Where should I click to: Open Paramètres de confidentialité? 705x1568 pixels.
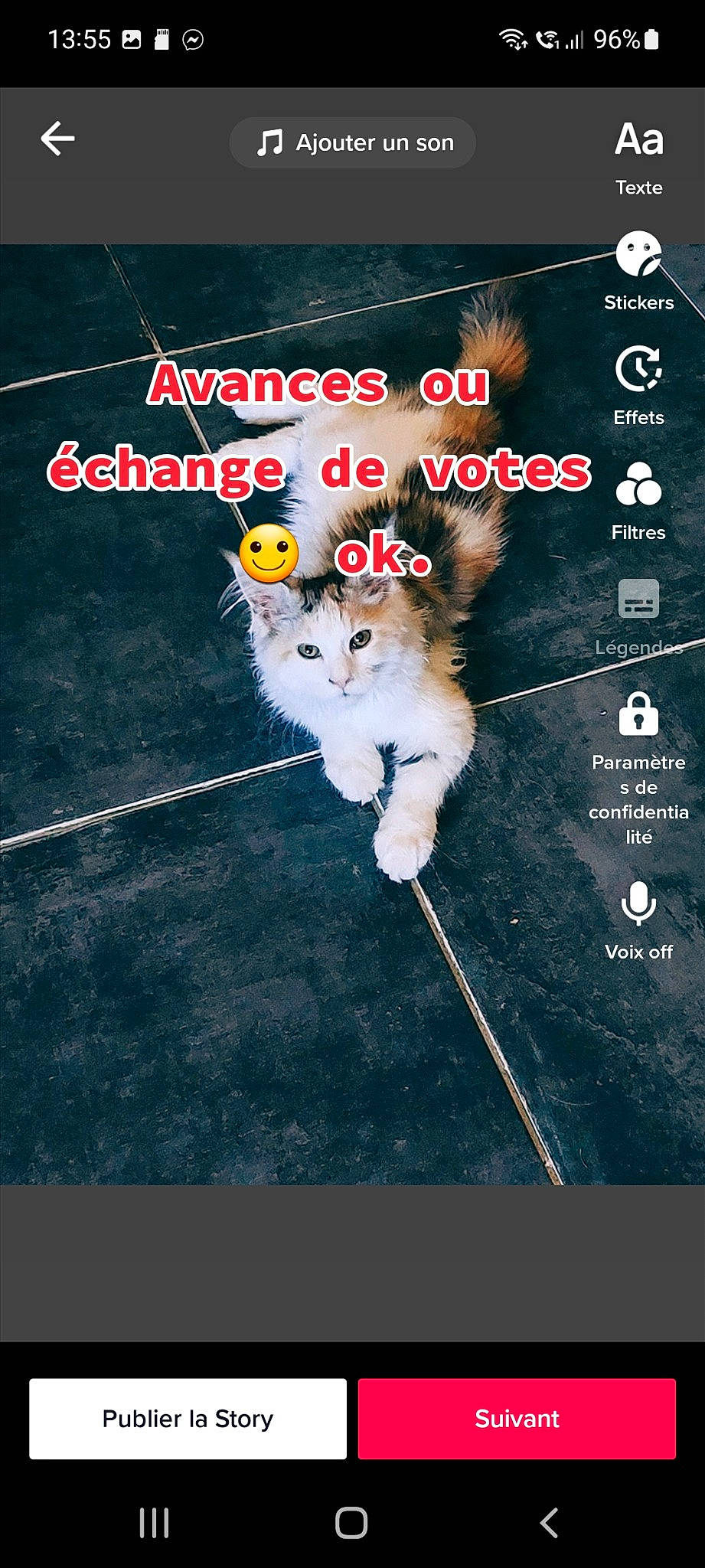pyautogui.click(x=638, y=766)
